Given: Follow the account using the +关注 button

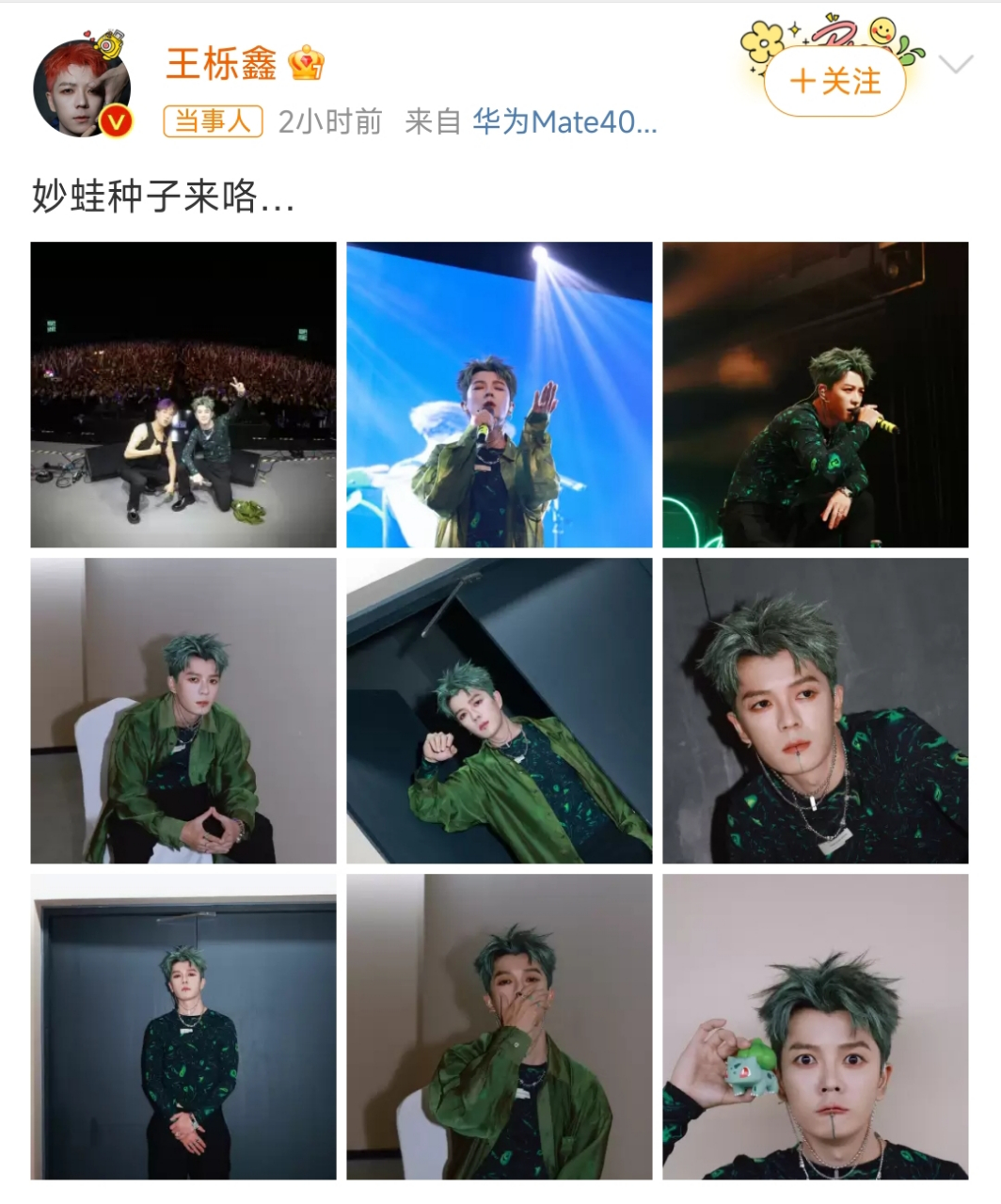Looking at the screenshot, I should 836,81.
